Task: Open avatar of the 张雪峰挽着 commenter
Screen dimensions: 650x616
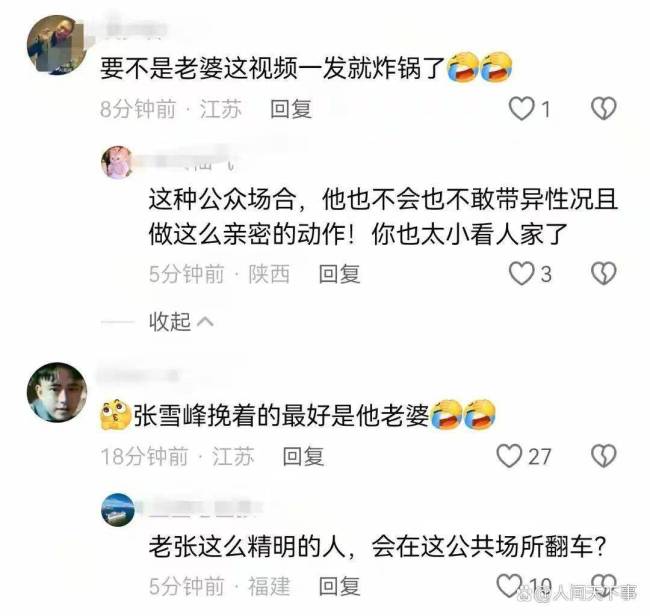Action: point(56,392)
